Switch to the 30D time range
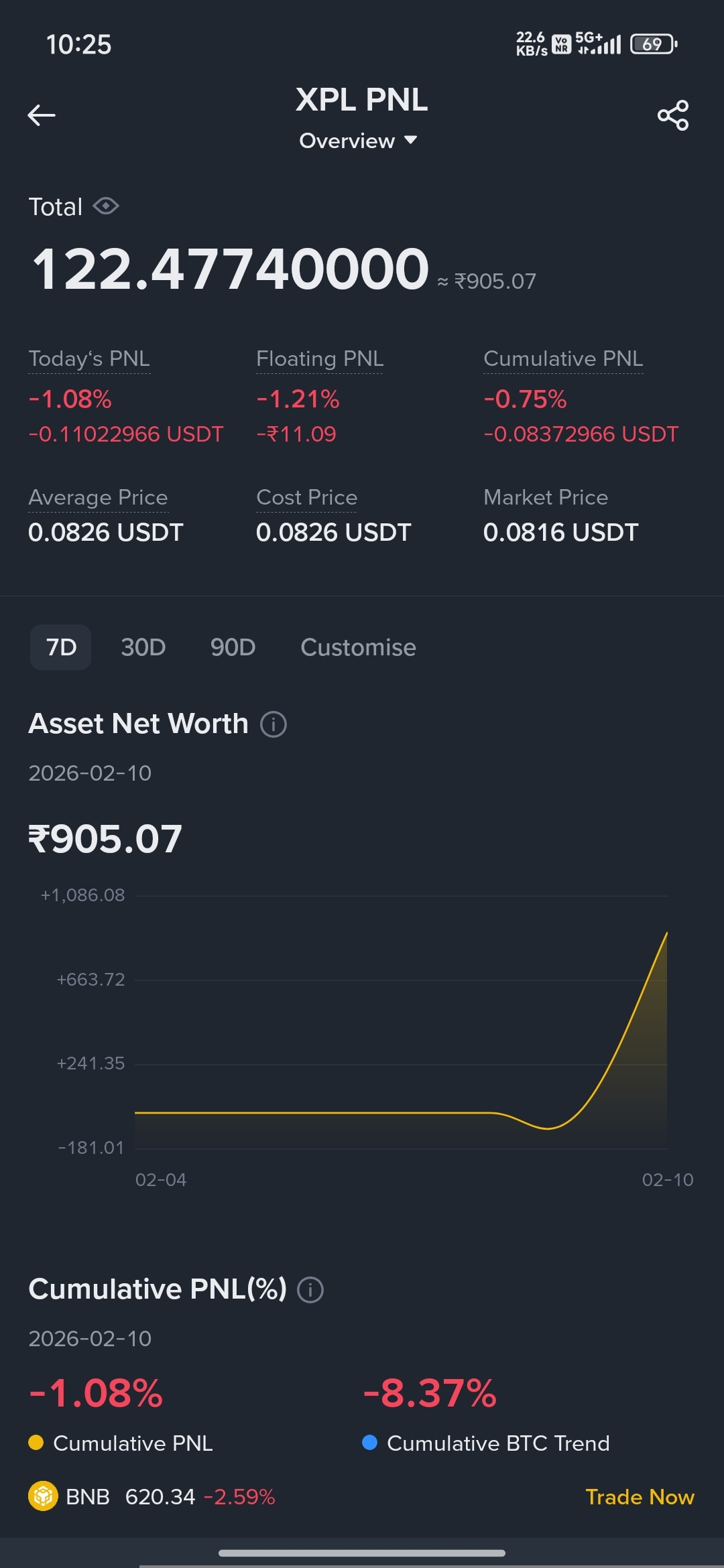 pos(143,647)
